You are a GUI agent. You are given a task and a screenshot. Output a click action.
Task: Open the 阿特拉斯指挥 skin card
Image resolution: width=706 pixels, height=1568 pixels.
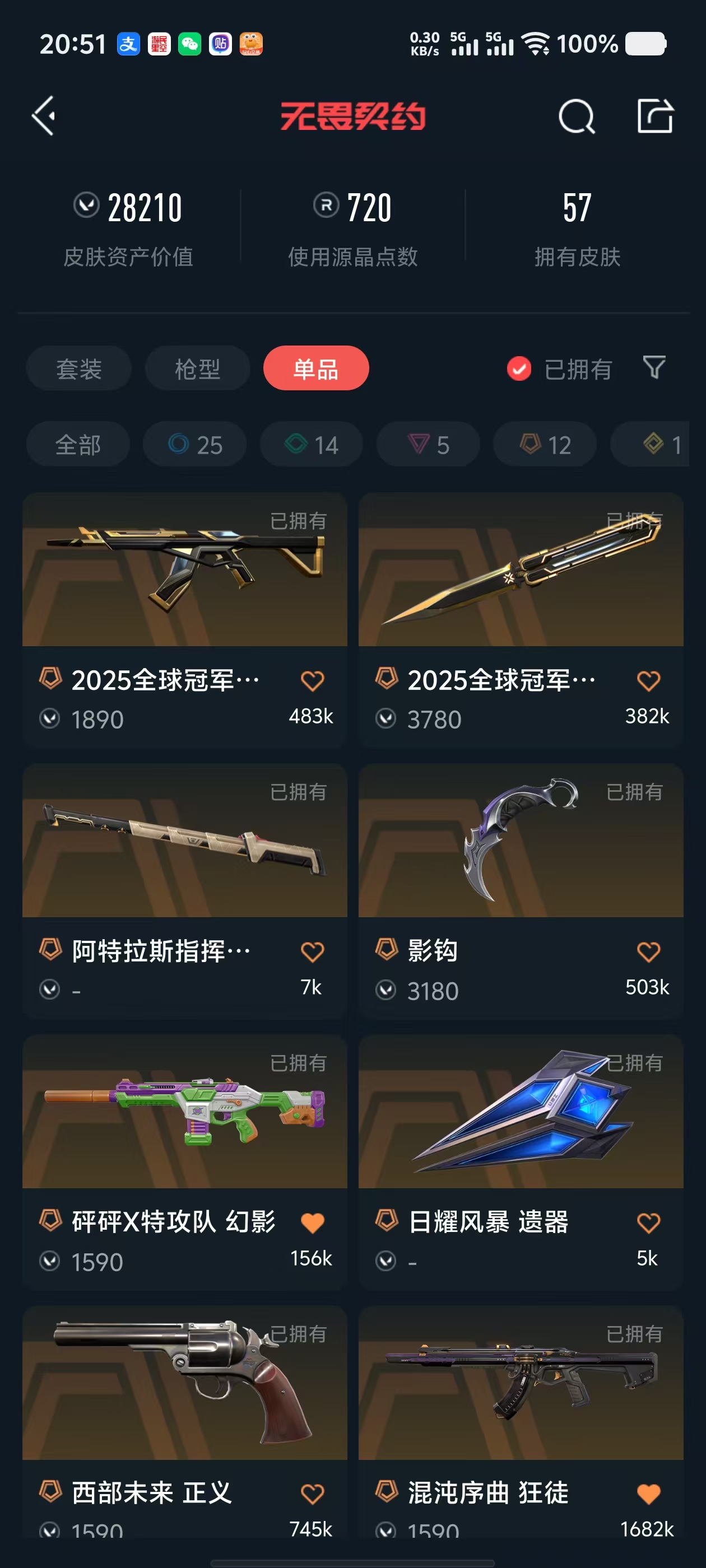(184, 891)
